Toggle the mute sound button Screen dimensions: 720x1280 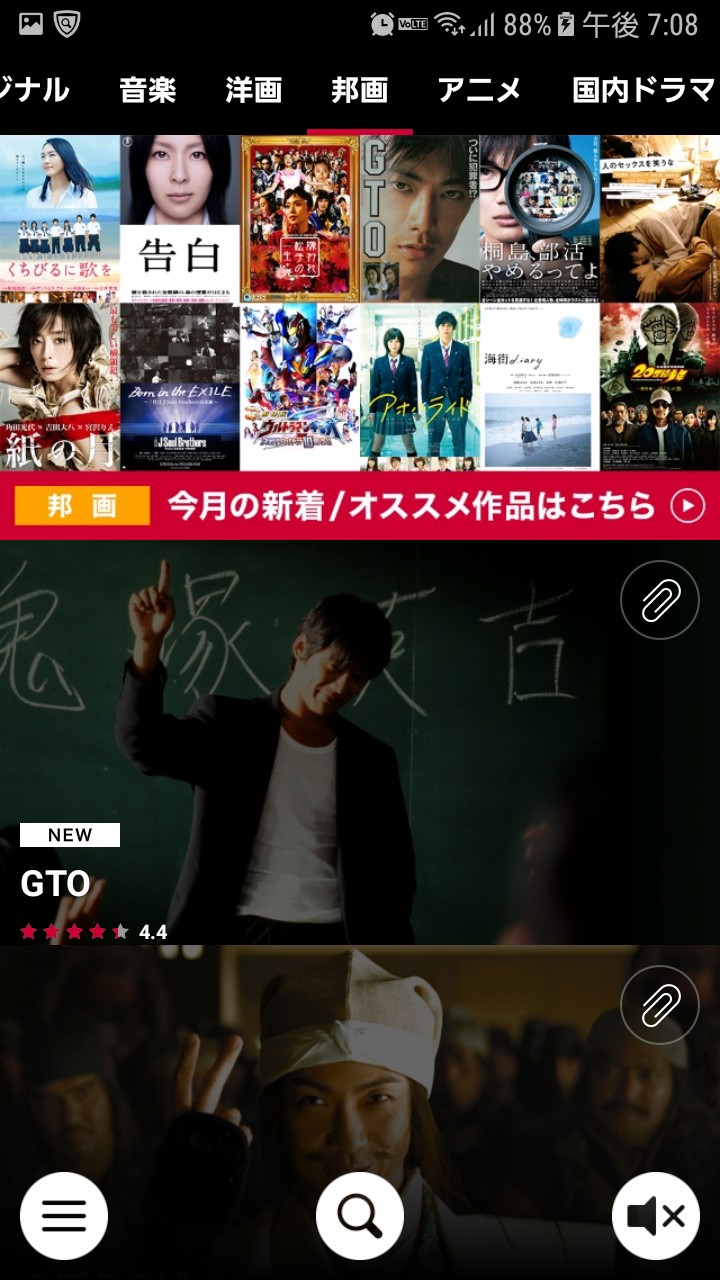point(656,1216)
